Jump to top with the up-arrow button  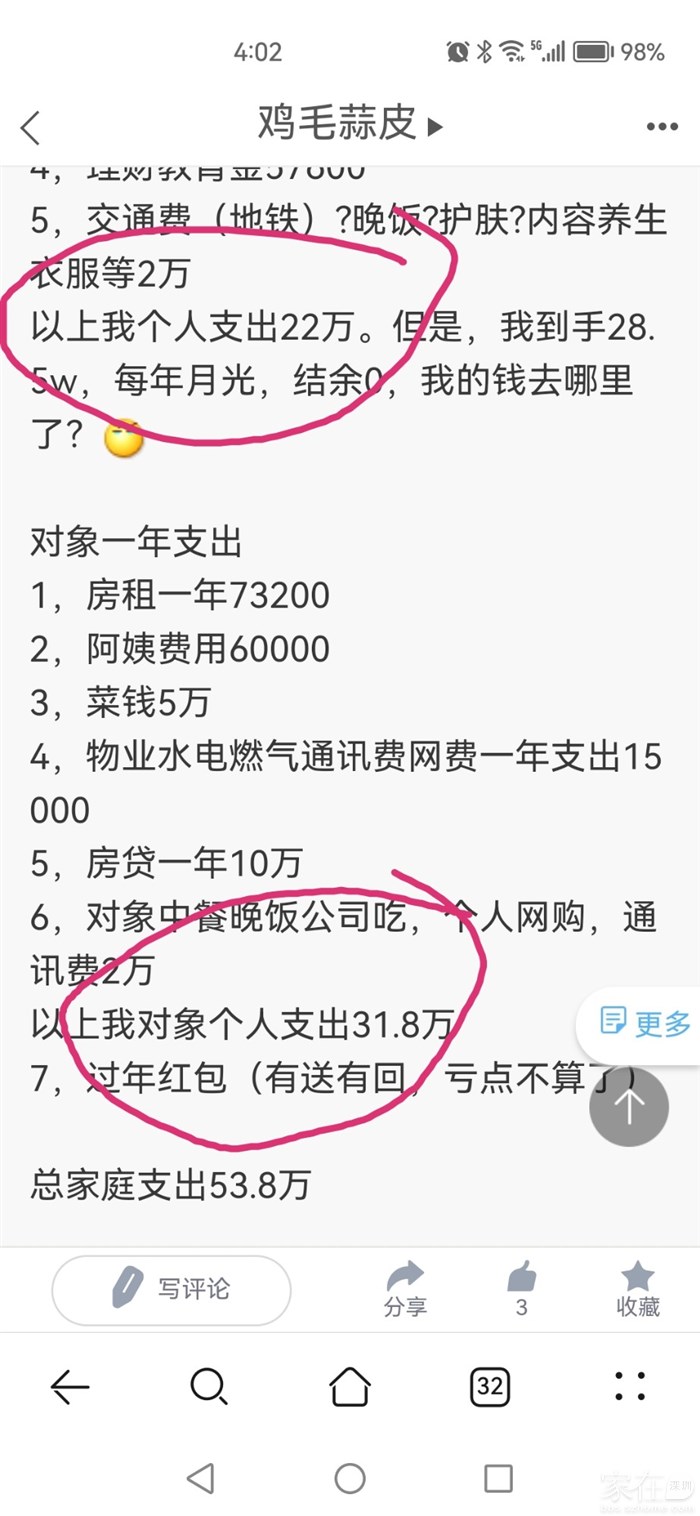[x=628, y=1106]
